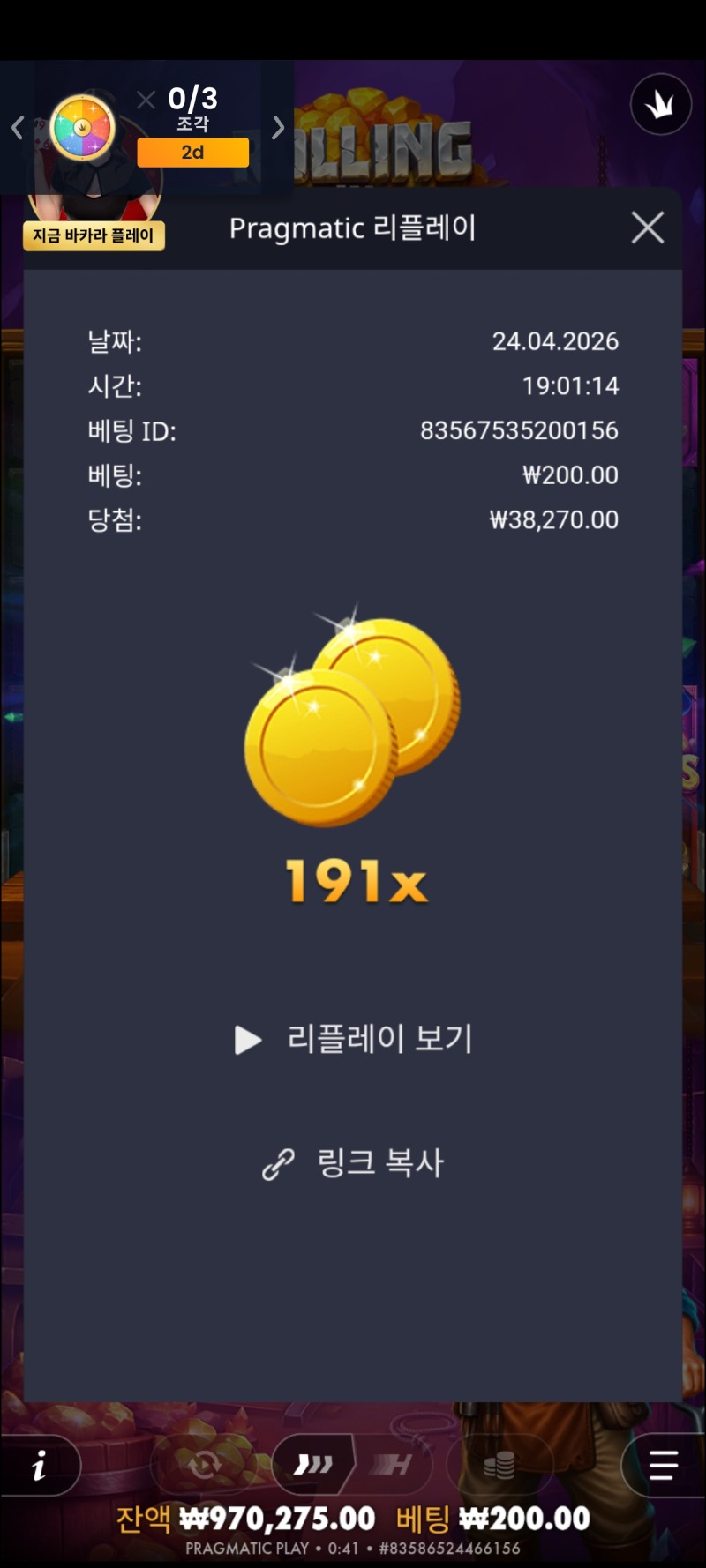Copy the replay link with 링크 복사

353,1163
